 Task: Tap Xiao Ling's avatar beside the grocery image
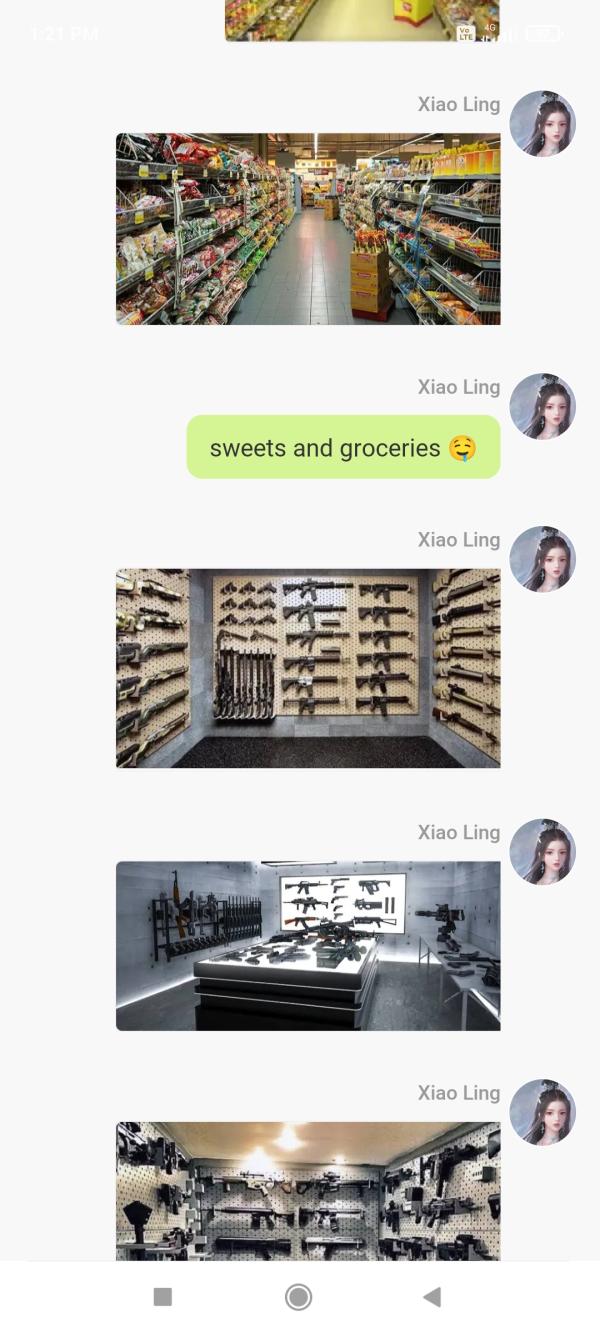point(542,124)
